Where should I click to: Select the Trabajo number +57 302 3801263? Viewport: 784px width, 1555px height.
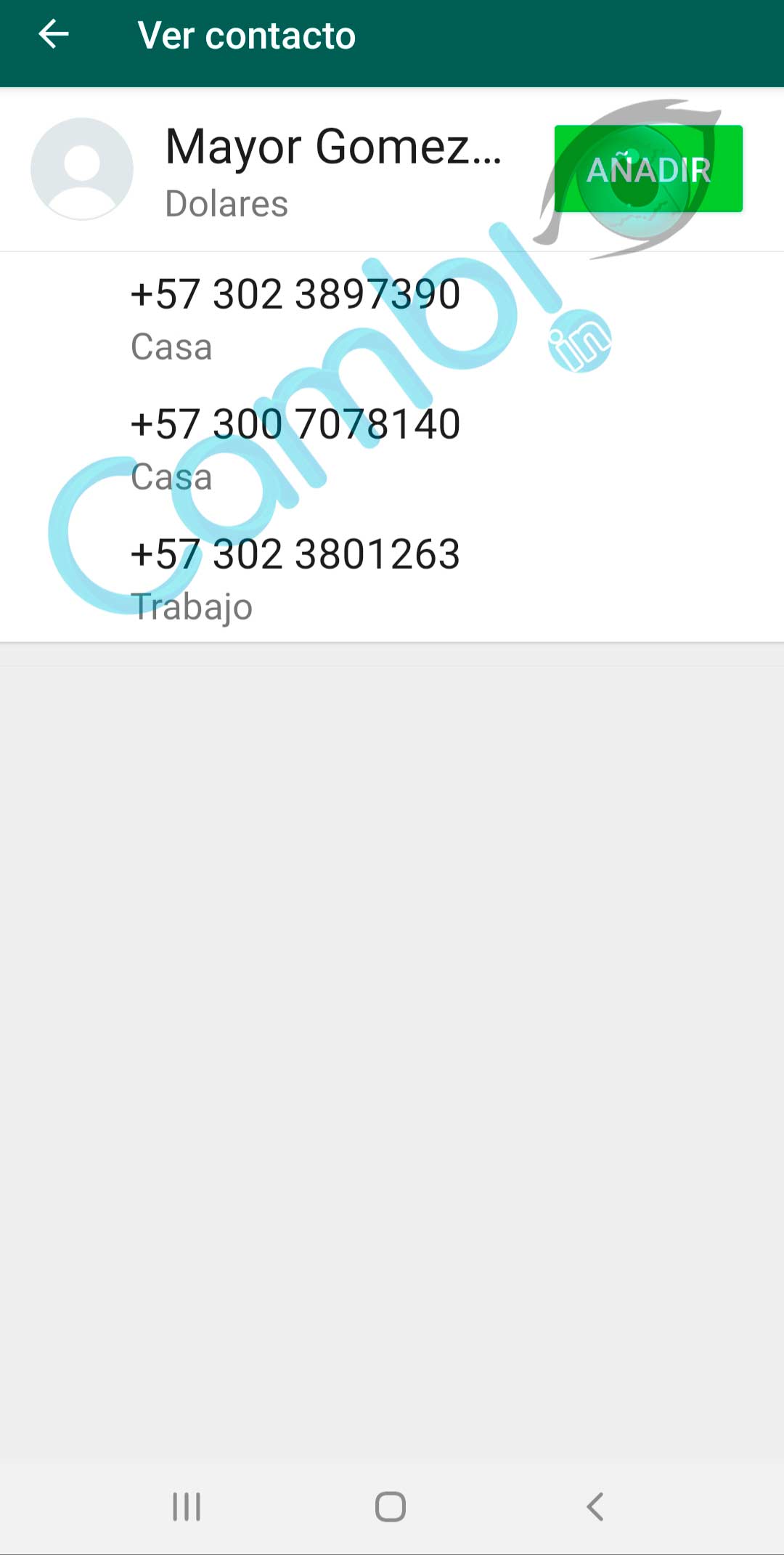click(x=392, y=578)
